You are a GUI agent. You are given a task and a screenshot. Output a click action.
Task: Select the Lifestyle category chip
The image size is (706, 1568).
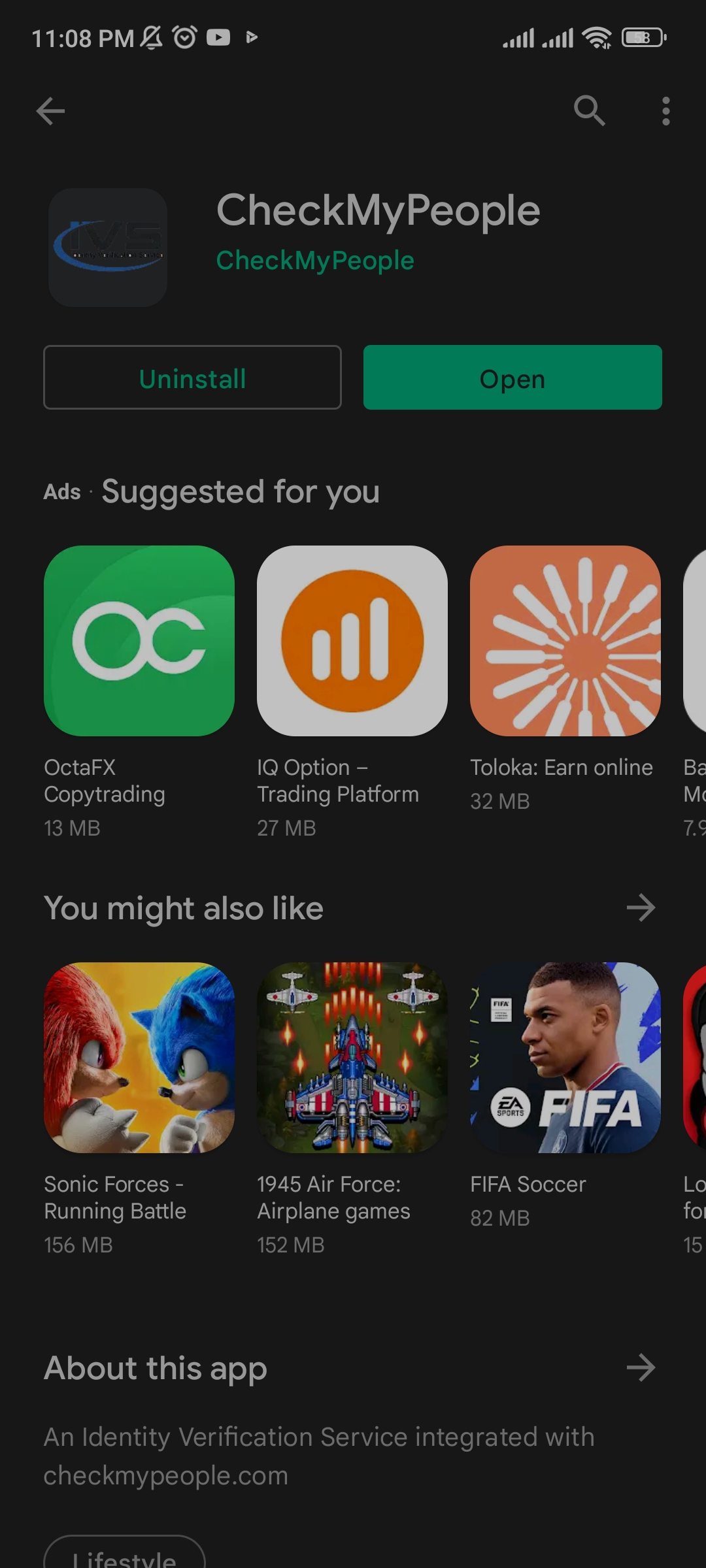[124, 1555]
